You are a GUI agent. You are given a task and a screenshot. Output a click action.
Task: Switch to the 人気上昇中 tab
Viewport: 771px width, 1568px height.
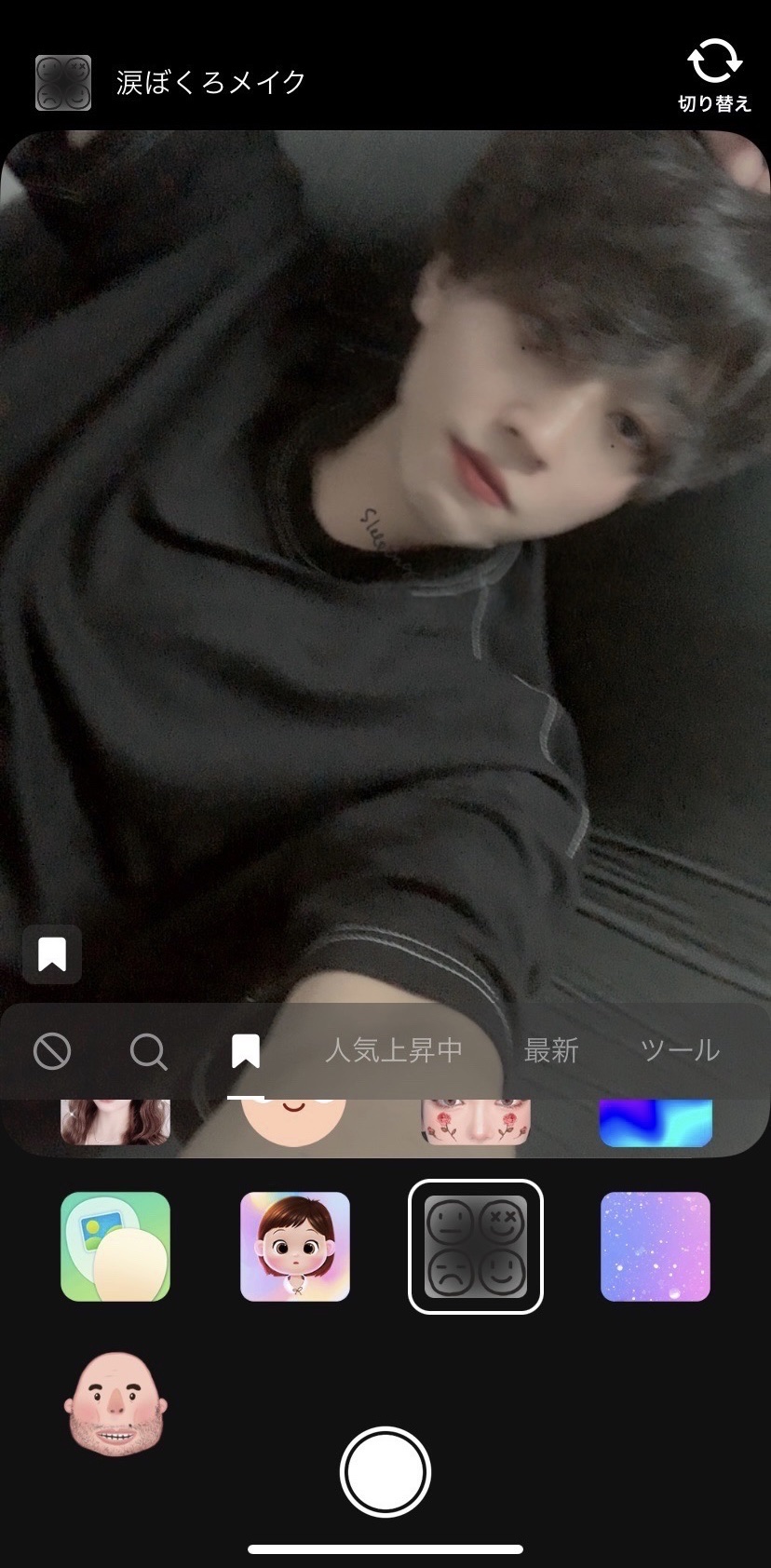(394, 1051)
